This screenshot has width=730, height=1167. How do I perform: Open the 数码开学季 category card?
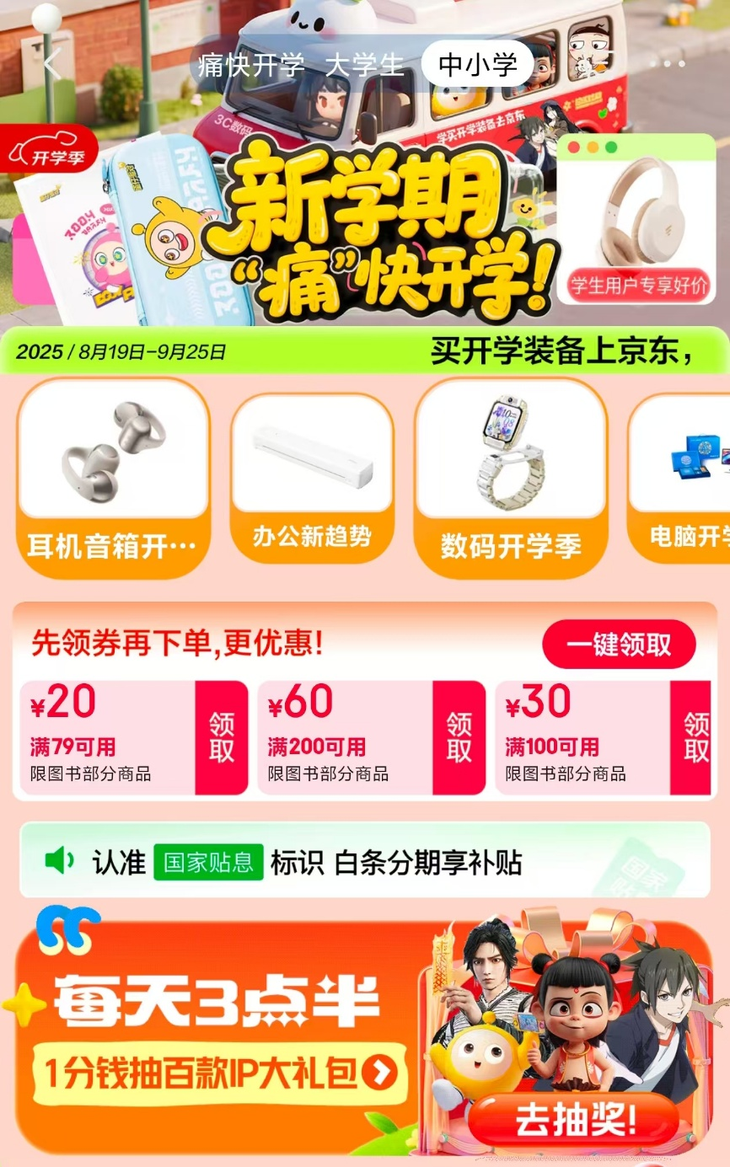coord(510,478)
